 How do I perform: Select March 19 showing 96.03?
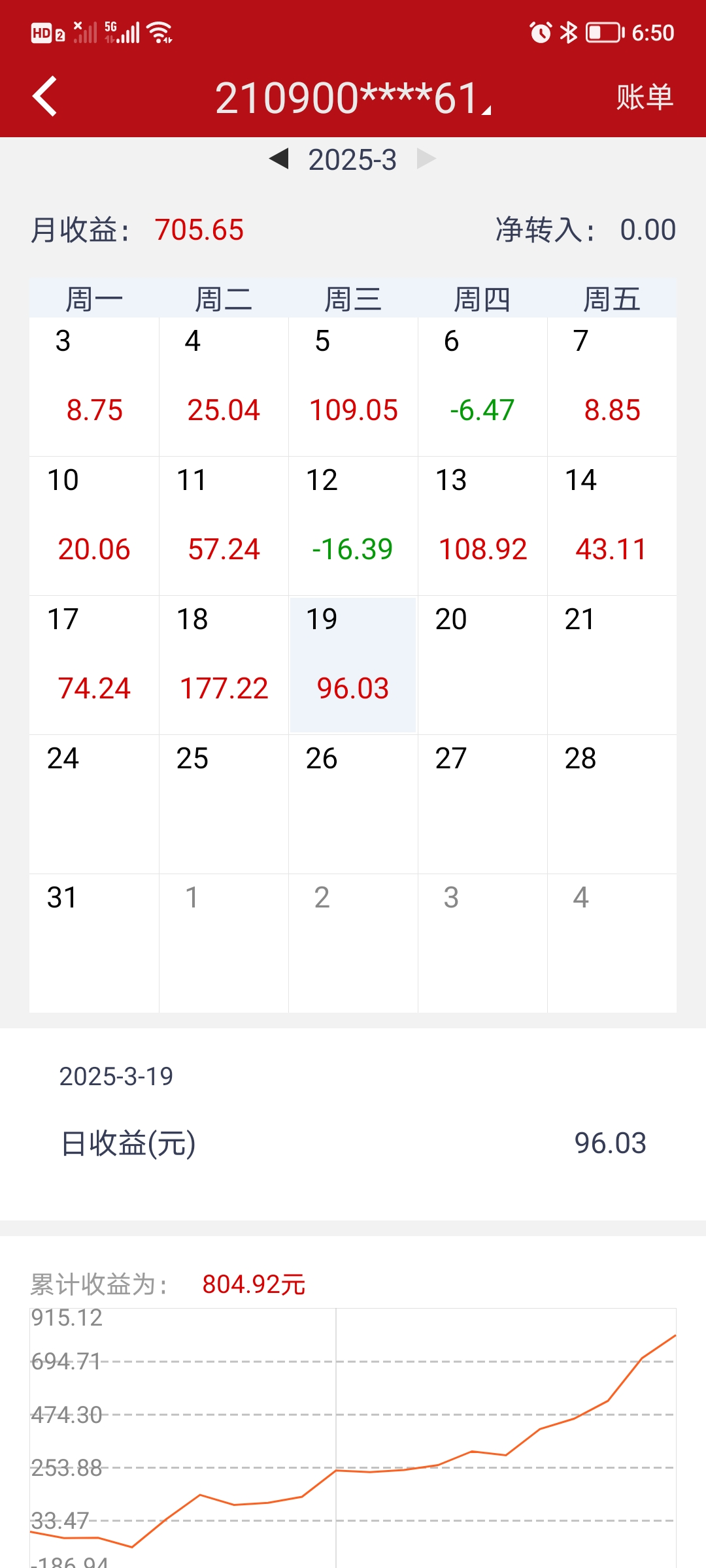(353, 665)
